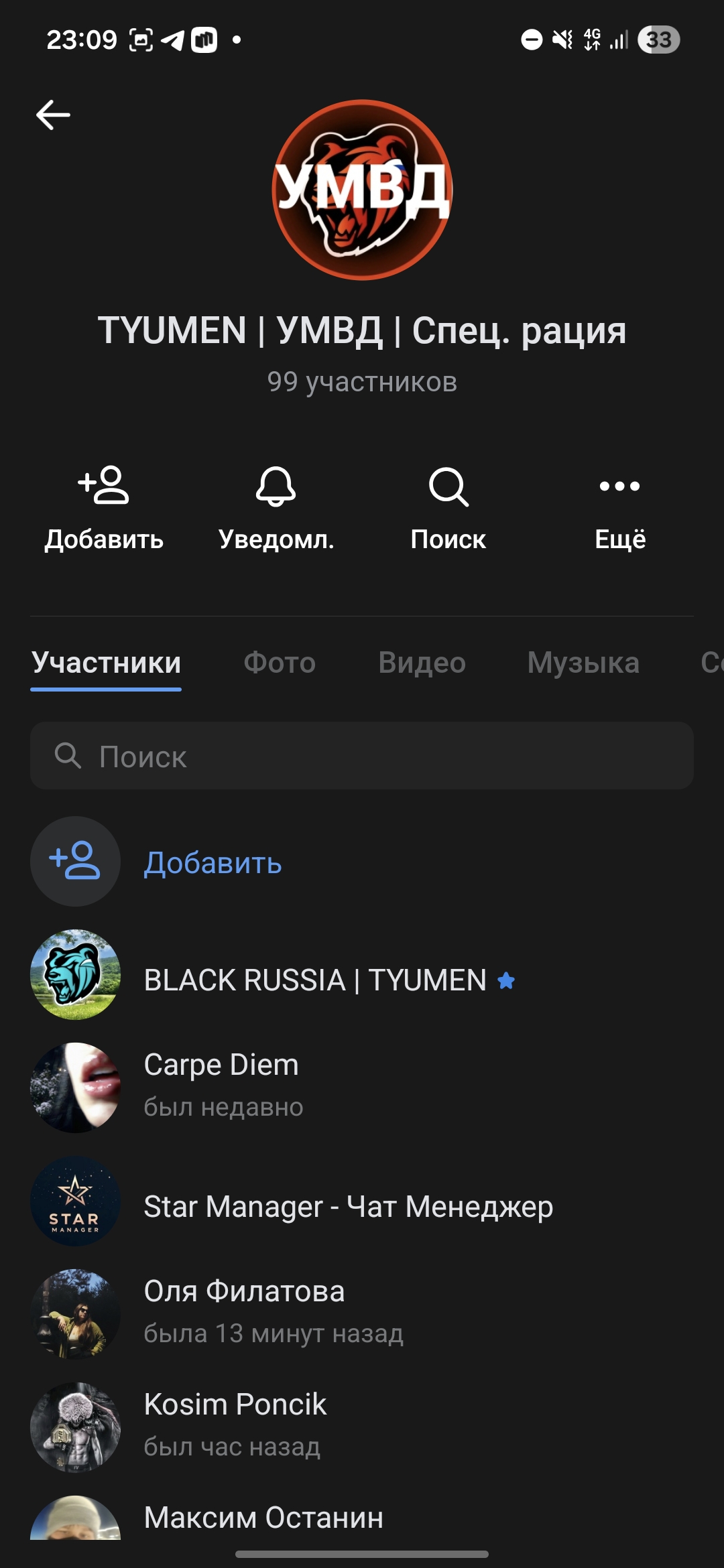This screenshot has height=1568, width=724.
Task: Open Carpe Diem's profile
Action: click(x=221, y=1086)
